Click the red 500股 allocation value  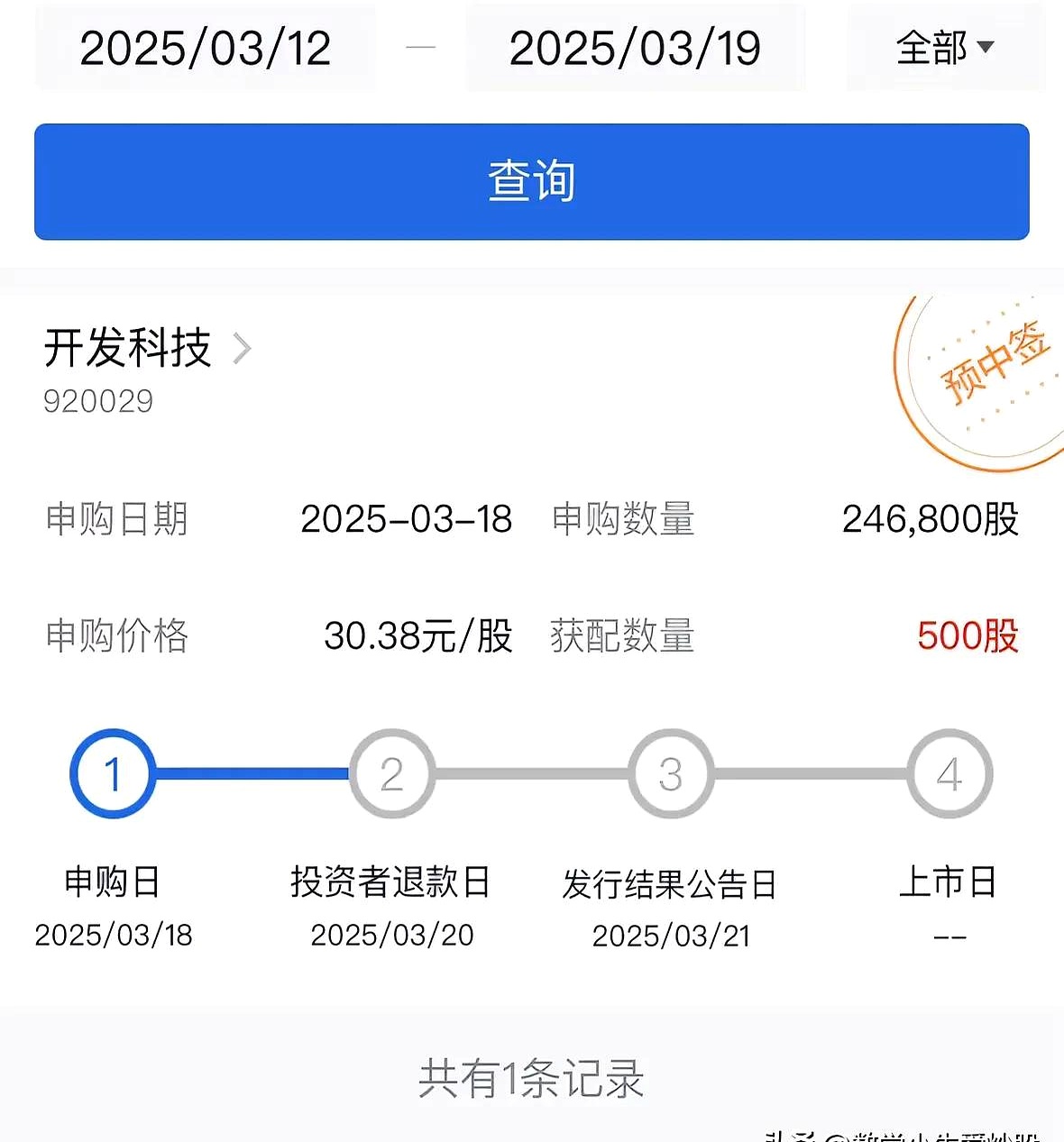point(967,637)
